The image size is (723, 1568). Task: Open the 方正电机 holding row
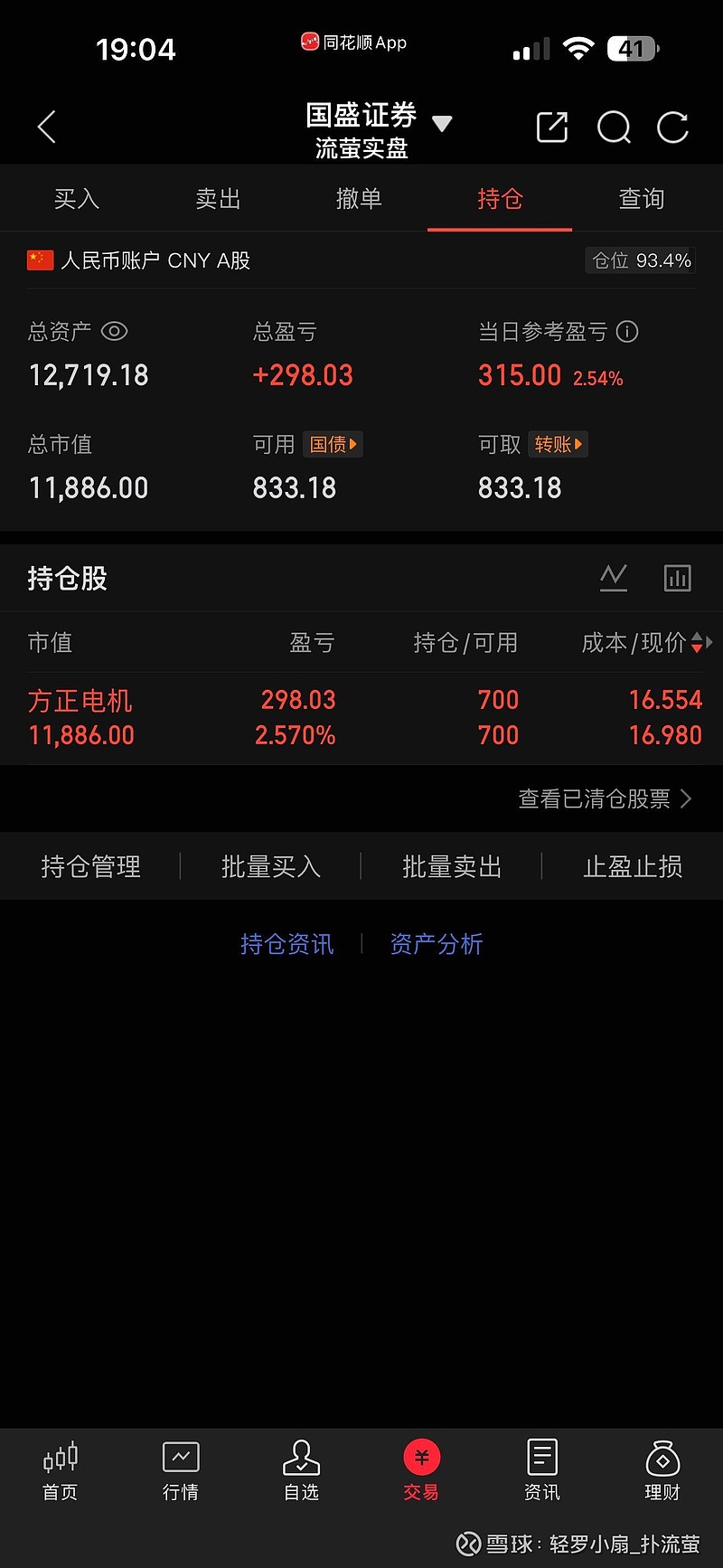coord(361,718)
